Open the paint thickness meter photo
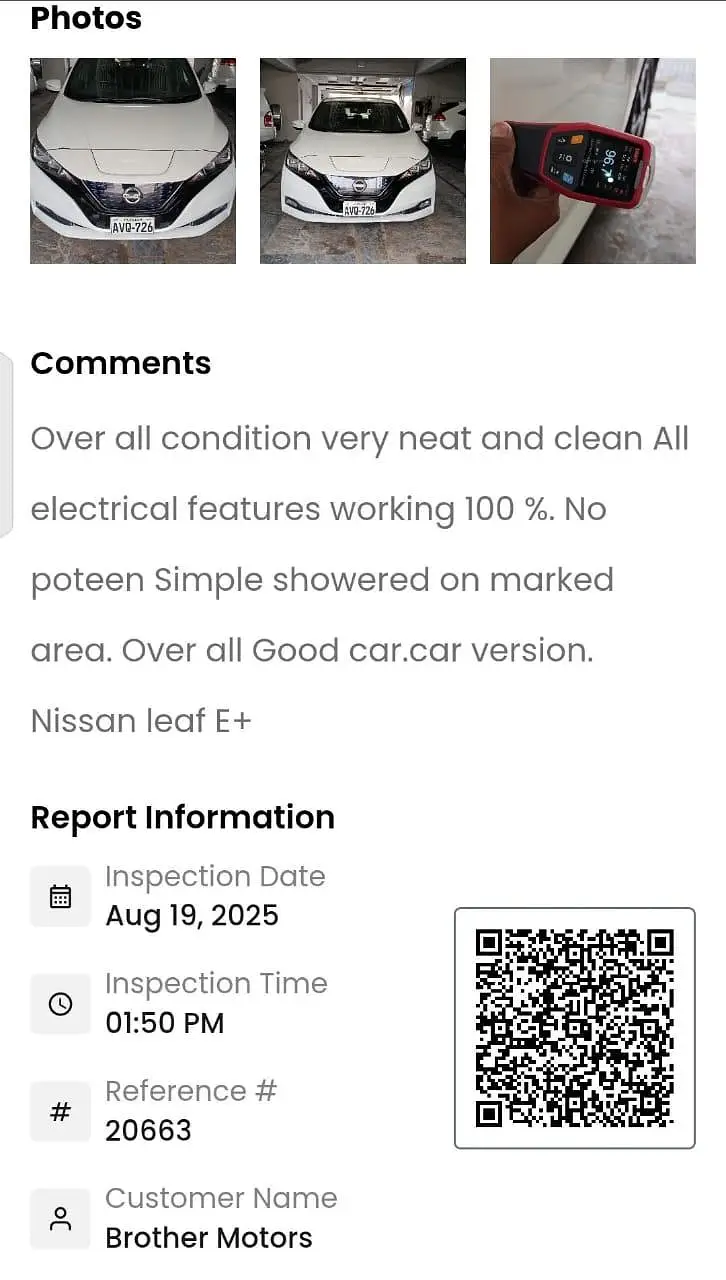 tap(592, 161)
